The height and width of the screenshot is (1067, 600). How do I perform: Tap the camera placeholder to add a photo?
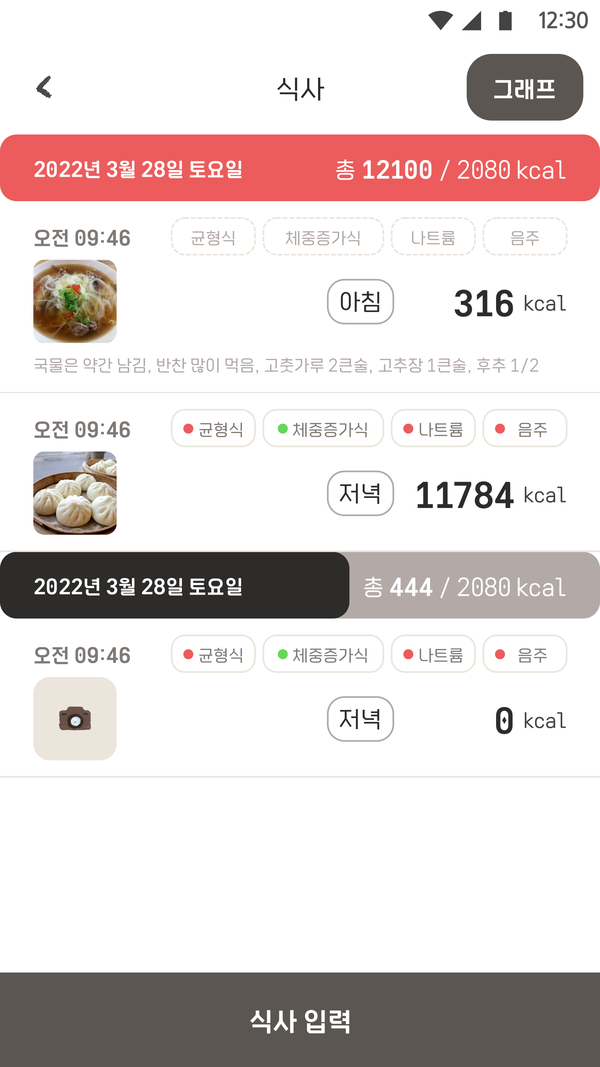(x=75, y=719)
